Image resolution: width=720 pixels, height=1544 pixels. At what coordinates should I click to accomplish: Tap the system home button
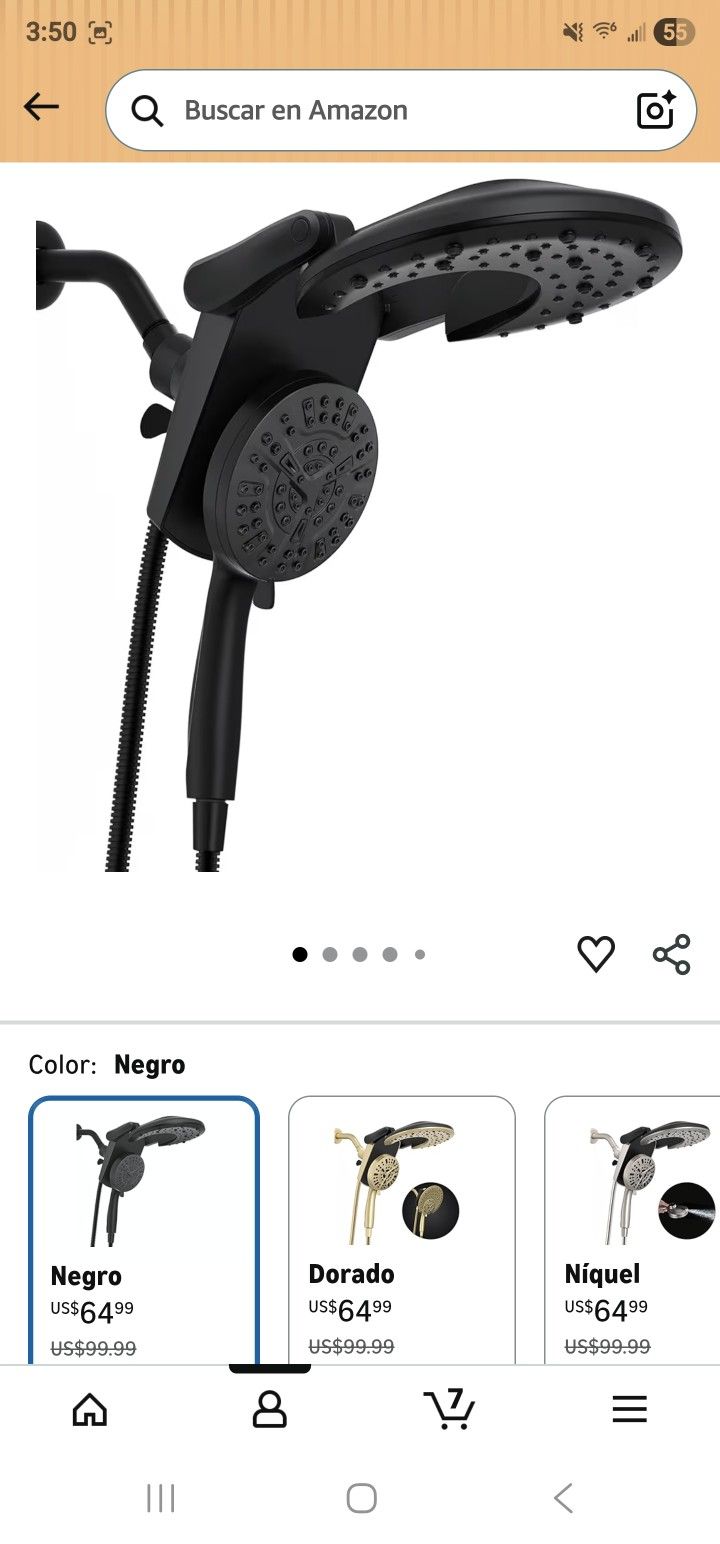tap(361, 1498)
